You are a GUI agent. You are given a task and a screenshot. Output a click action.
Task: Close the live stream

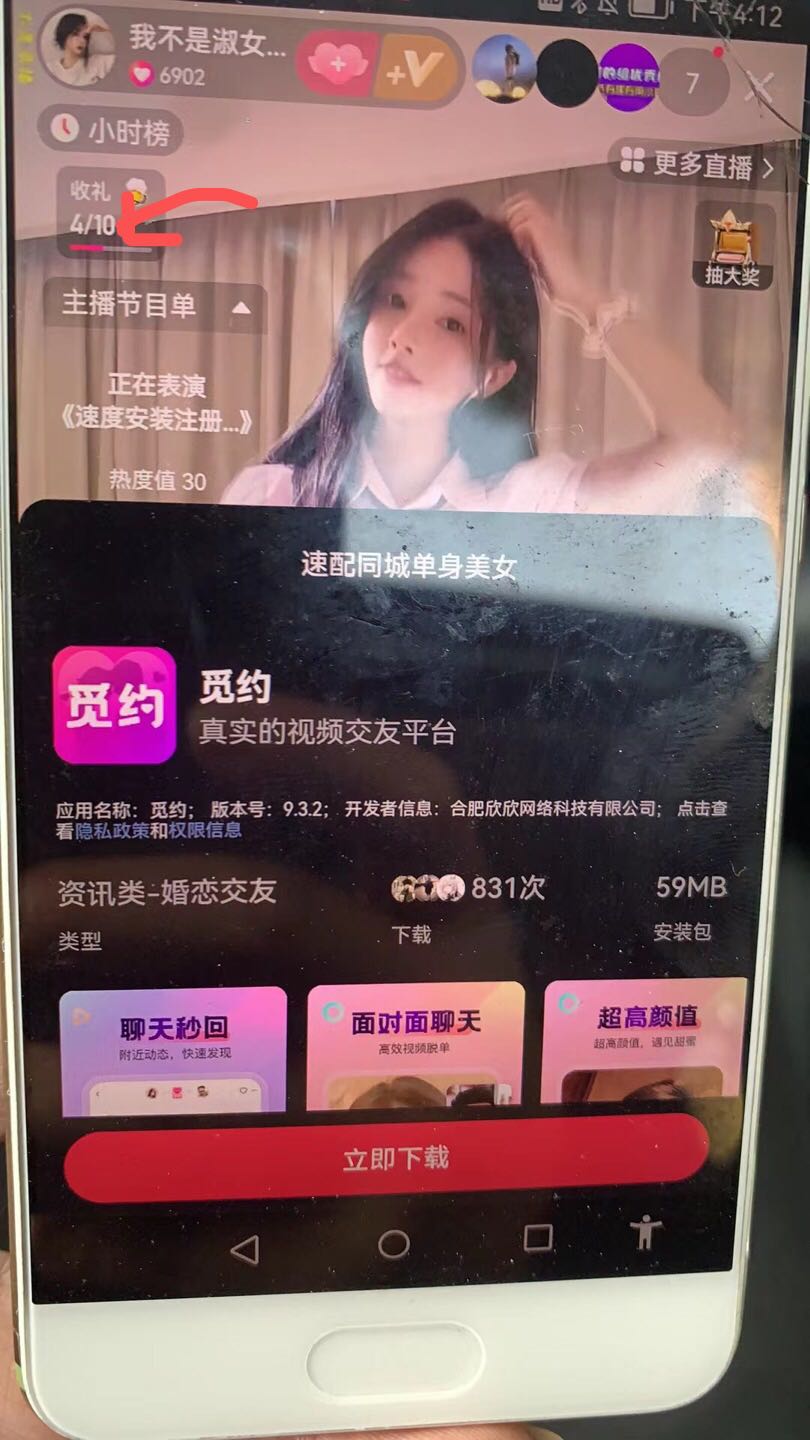[x=762, y=84]
